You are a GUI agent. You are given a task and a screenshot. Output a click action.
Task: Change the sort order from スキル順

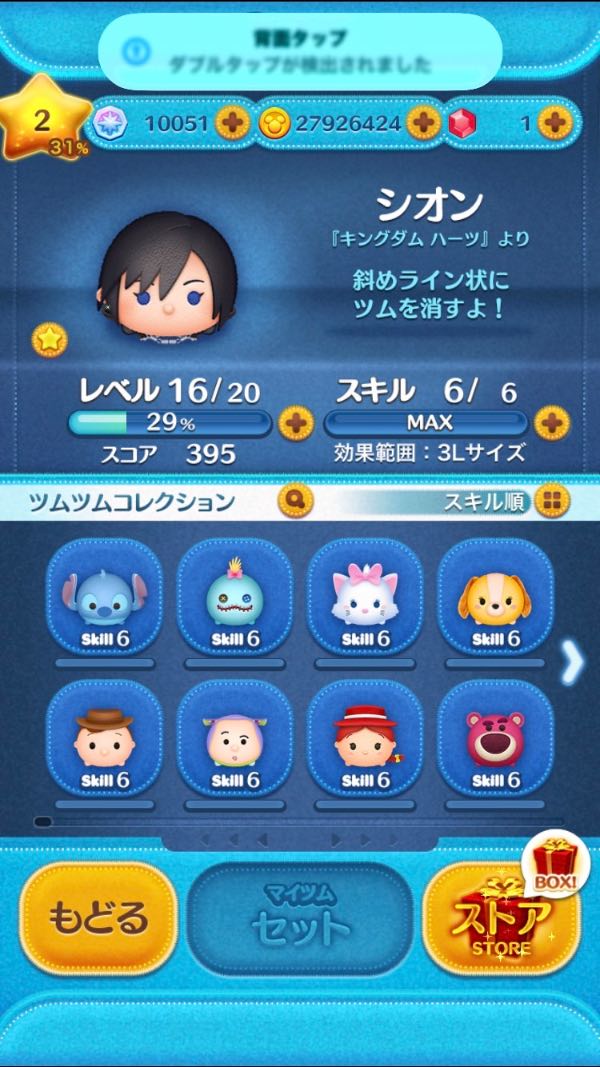551,498
